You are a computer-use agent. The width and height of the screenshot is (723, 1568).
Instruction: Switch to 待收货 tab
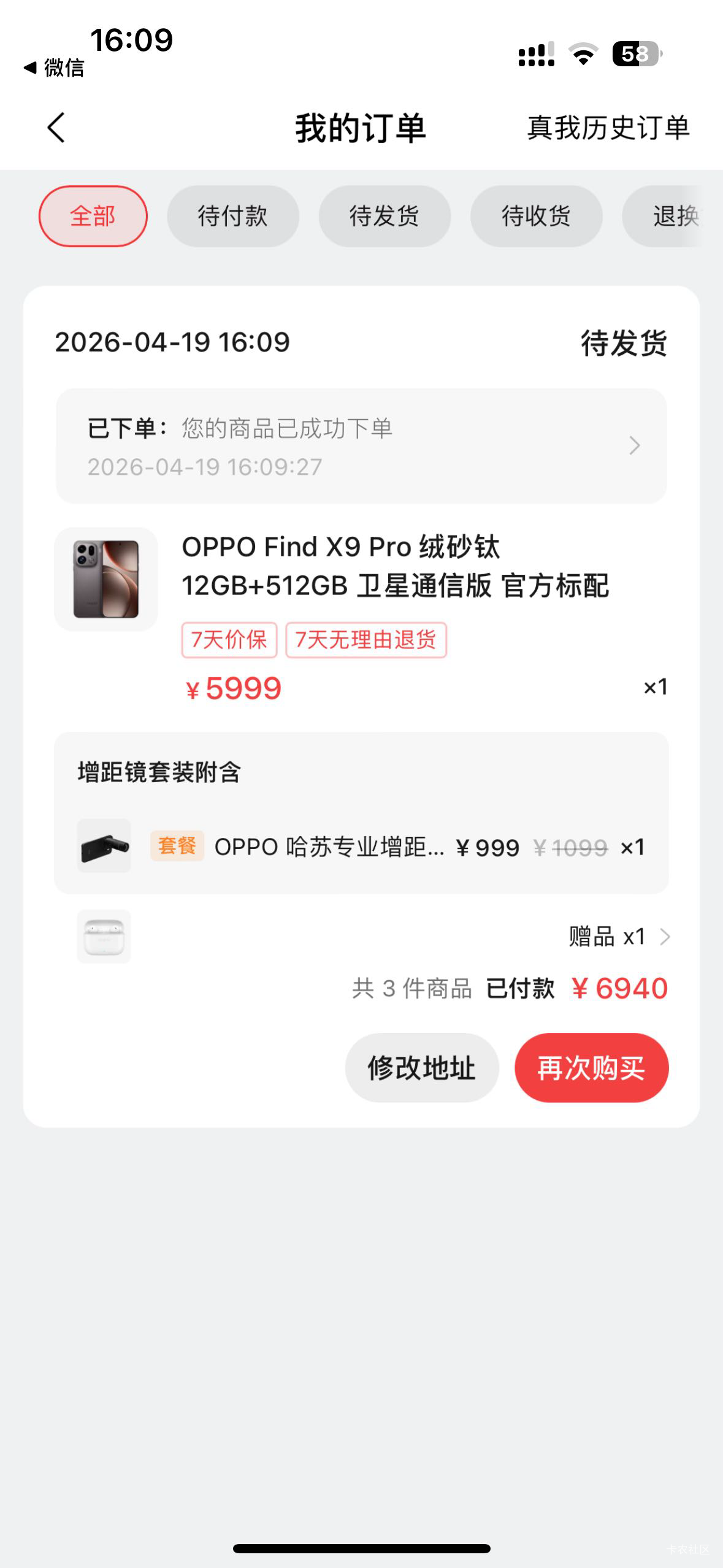[536, 216]
